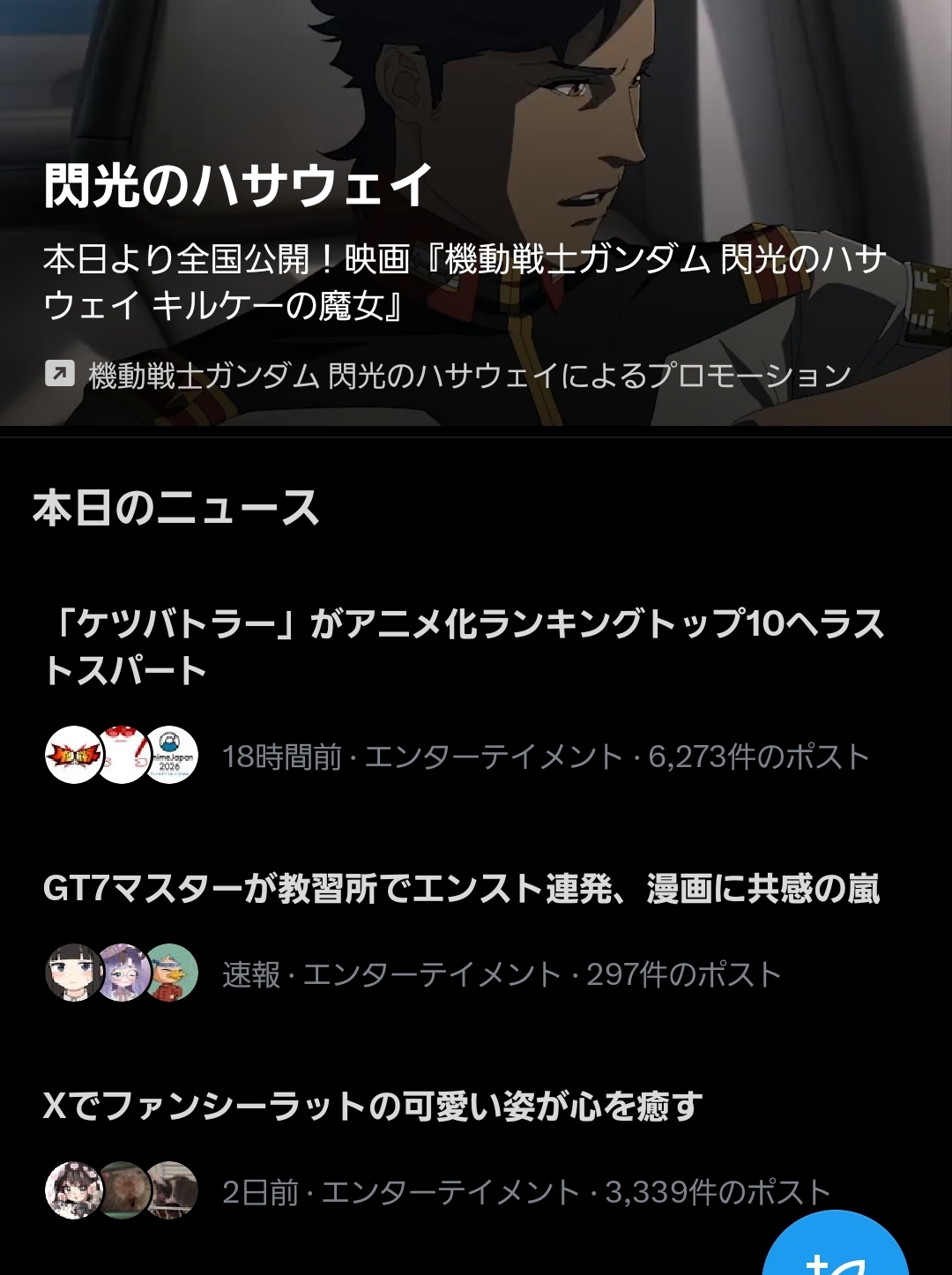
Task: Open the ケツバトラー anime ranking news story
Action: (x=464, y=646)
